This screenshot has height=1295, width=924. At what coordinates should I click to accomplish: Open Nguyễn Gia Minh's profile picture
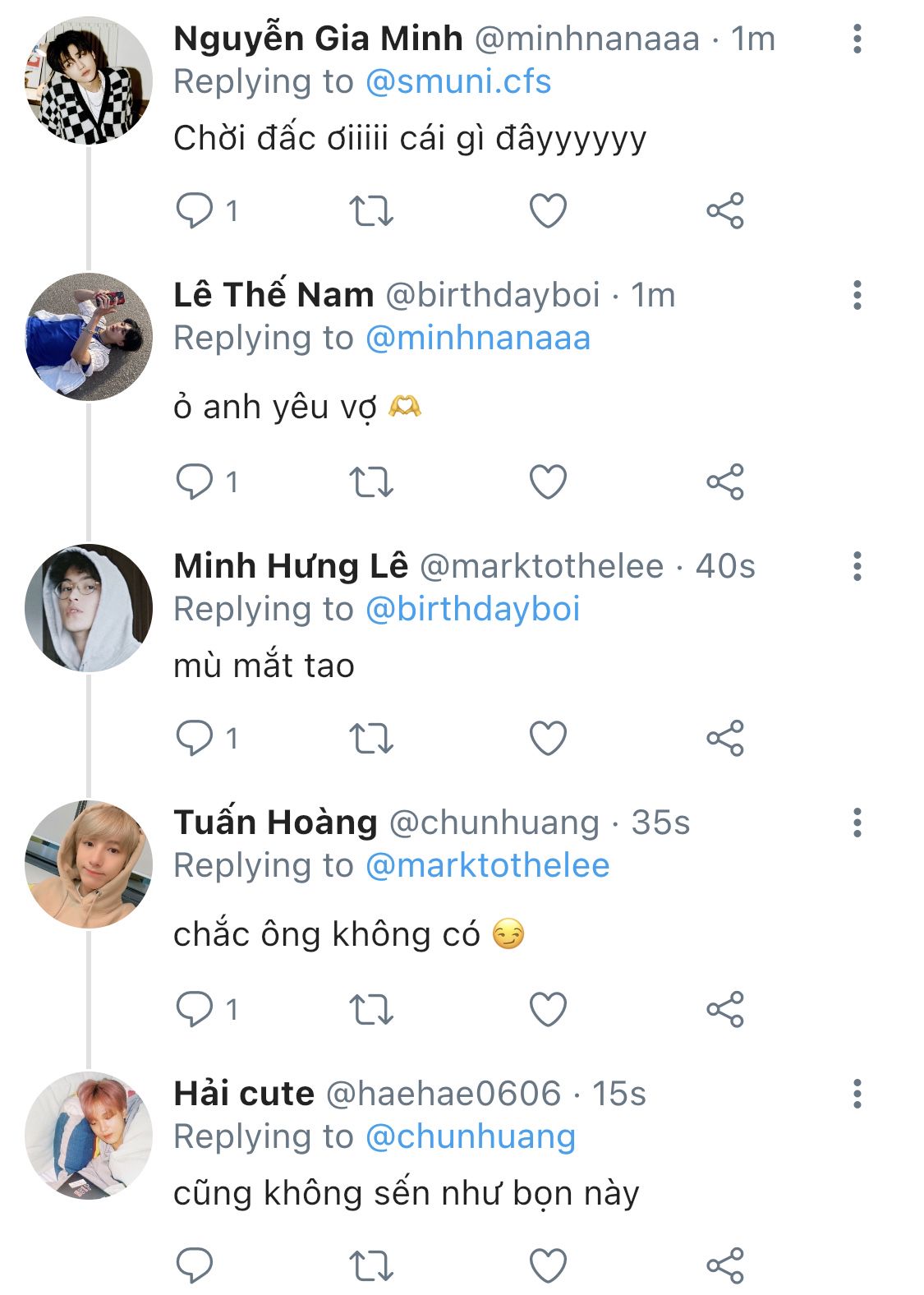click(89, 81)
